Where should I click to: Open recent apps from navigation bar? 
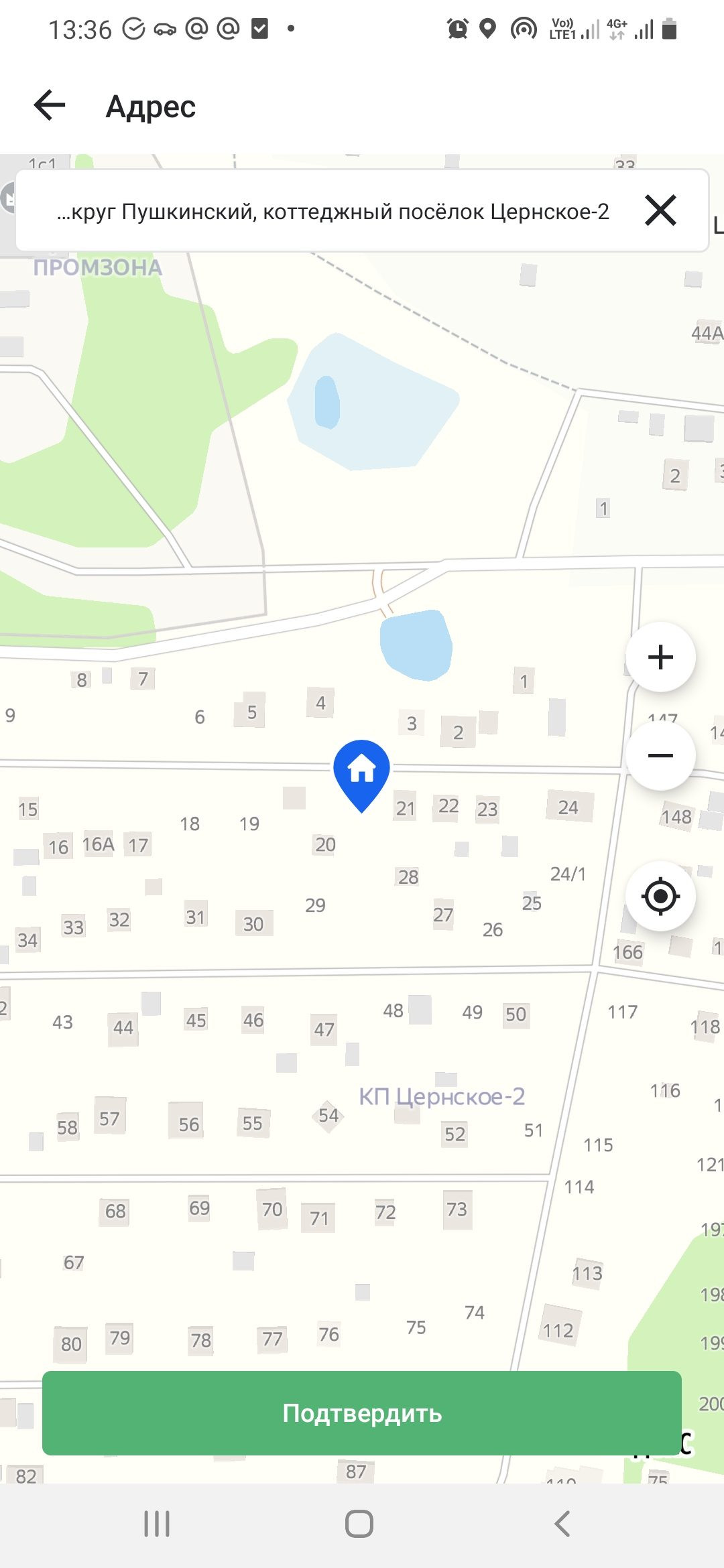click(x=157, y=1524)
